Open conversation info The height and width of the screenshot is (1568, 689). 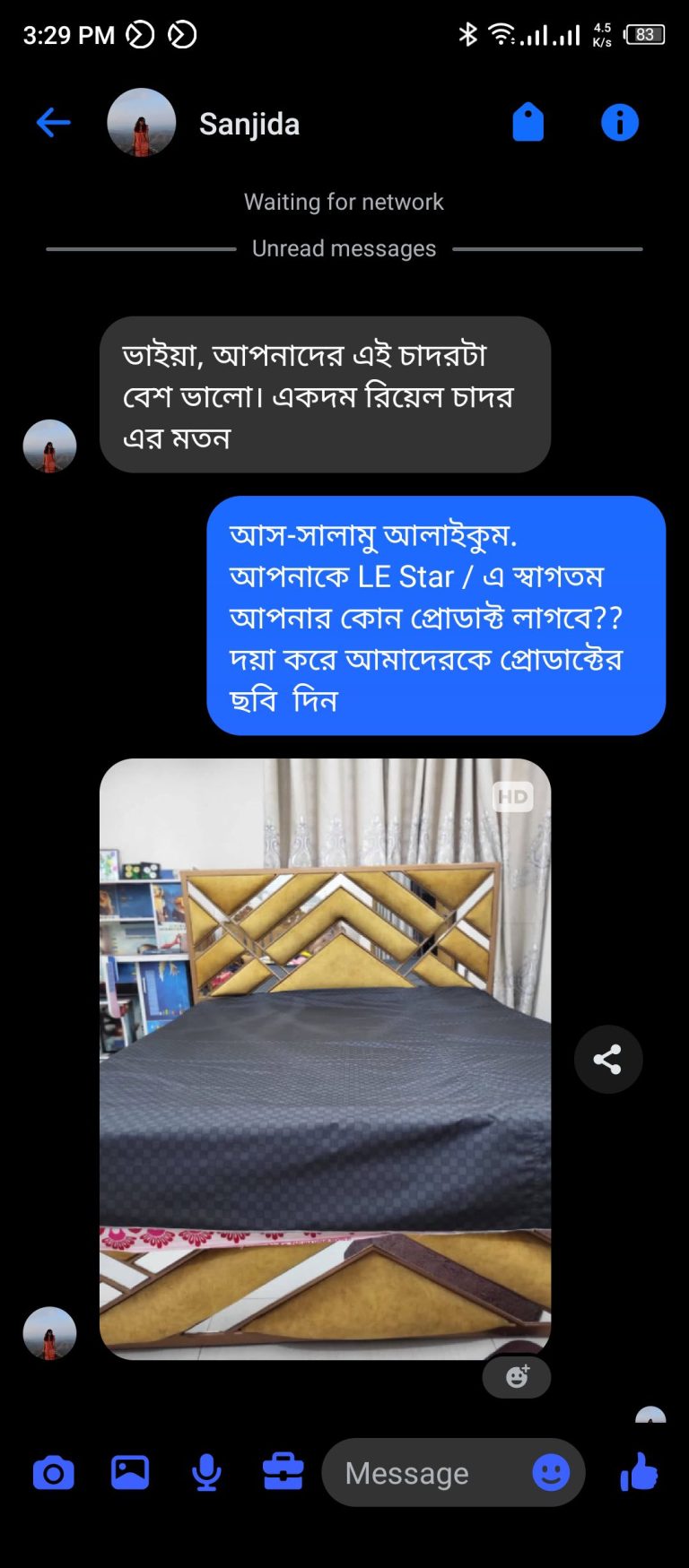pos(619,123)
